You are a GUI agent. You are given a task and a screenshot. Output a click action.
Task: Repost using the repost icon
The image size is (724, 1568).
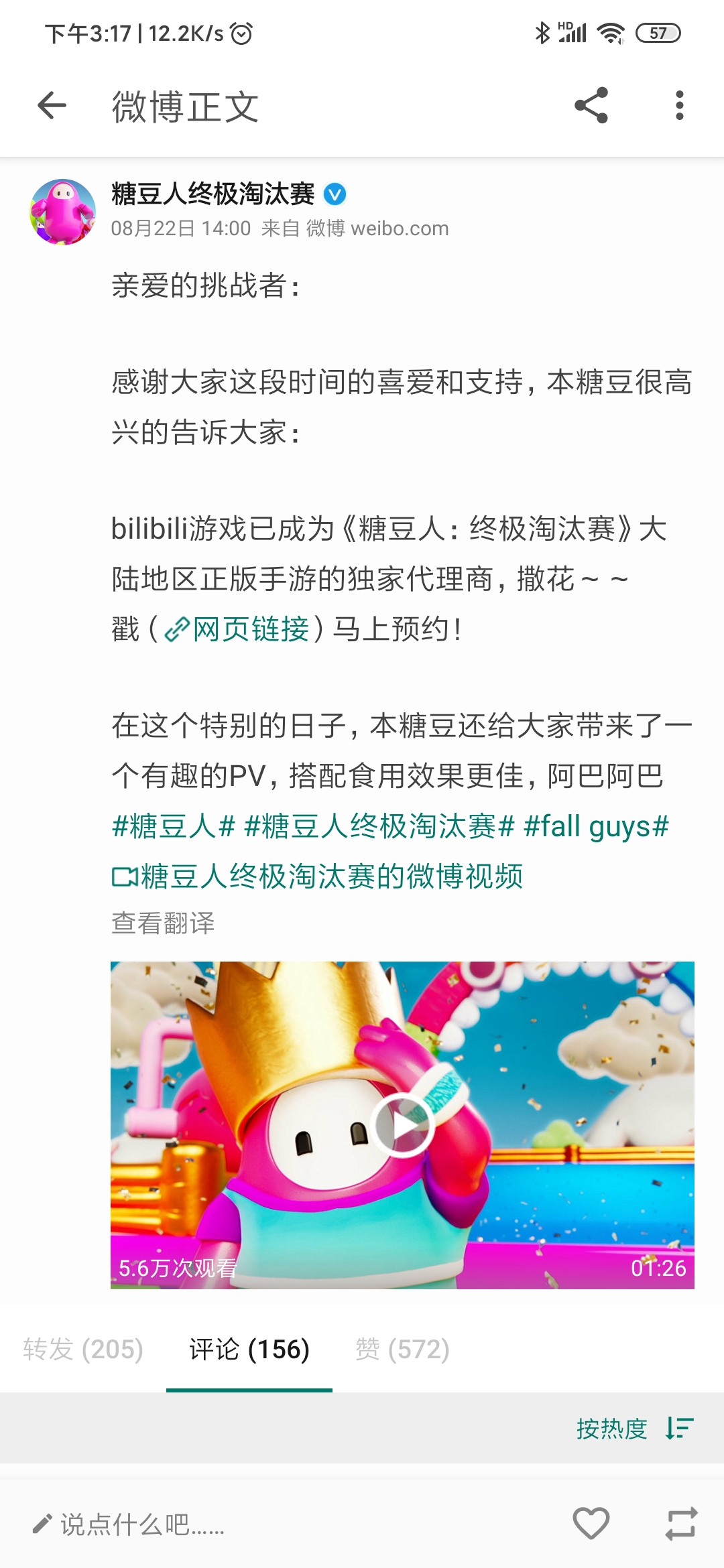pyautogui.click(x=680, y=1523)
